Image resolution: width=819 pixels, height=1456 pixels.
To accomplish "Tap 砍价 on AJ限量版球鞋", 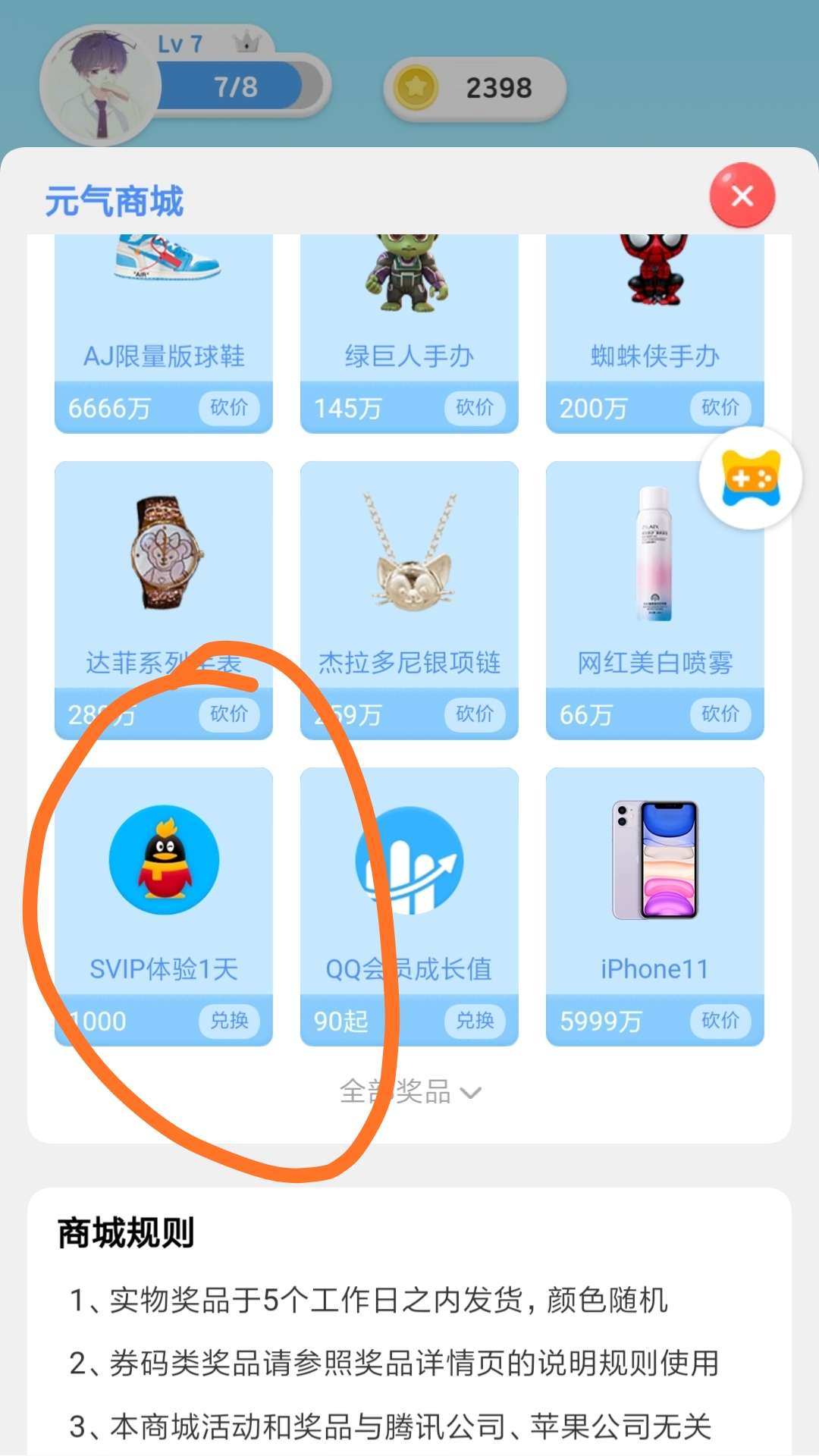I will (x=229, y=408).
